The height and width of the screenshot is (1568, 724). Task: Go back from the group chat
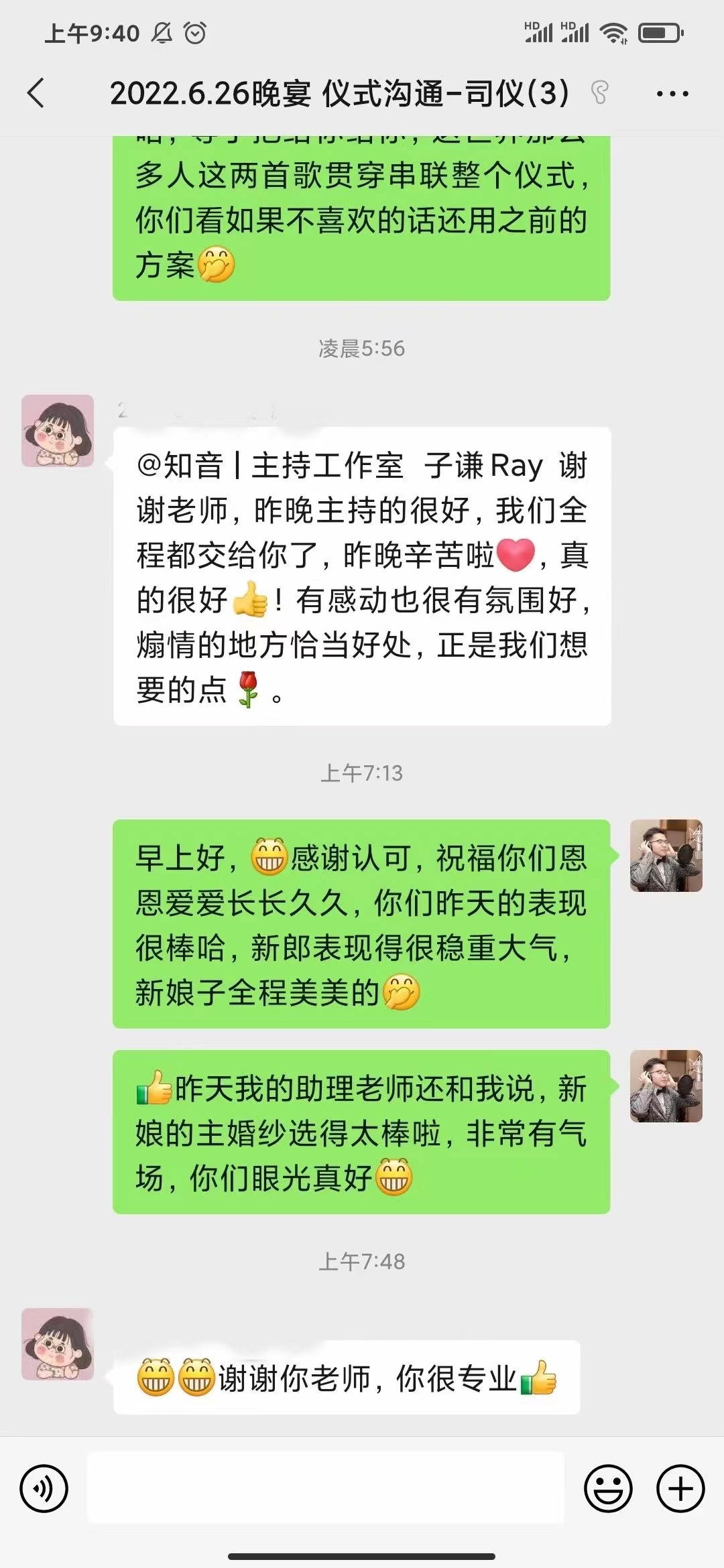click(x=36, y=93)
